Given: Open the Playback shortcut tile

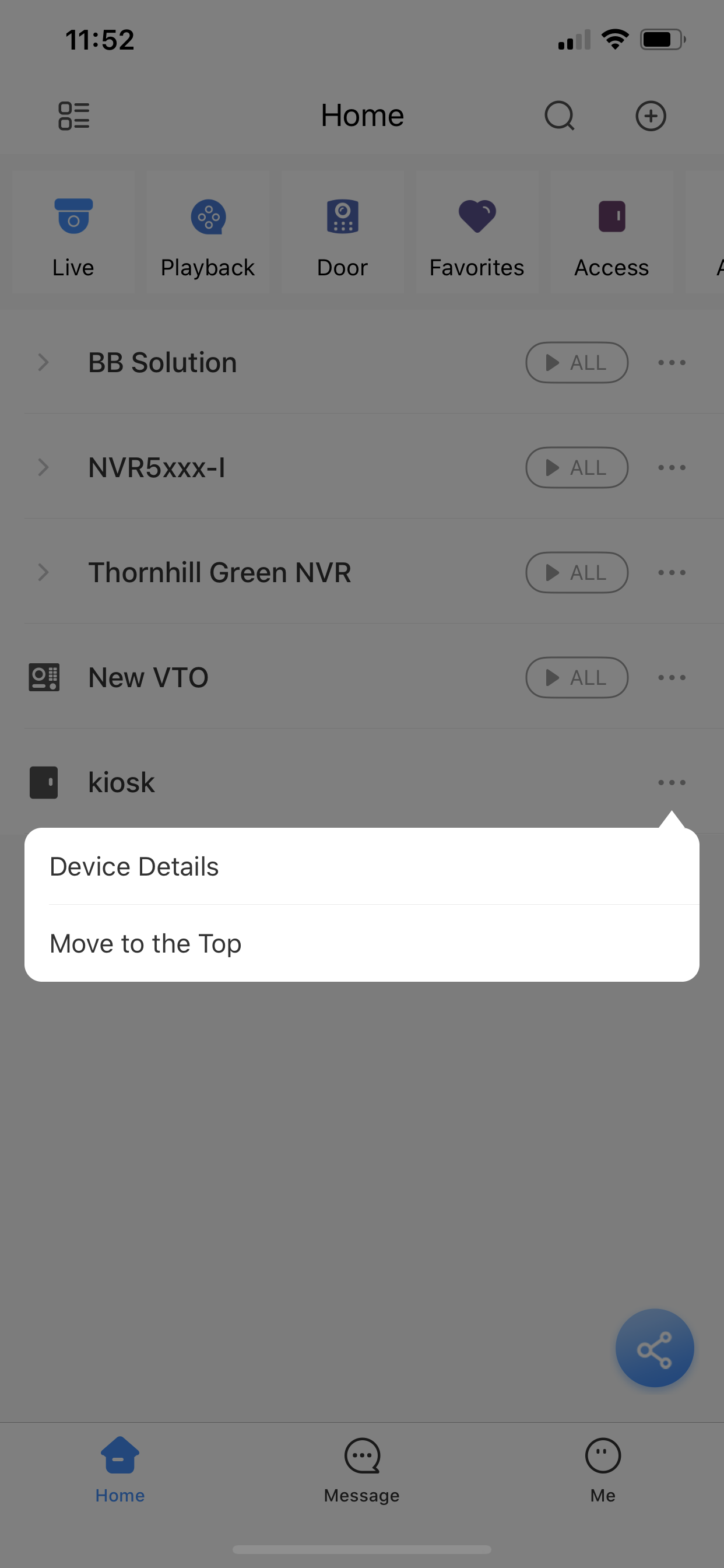Looking at the screenshot, I should [208, 233].
